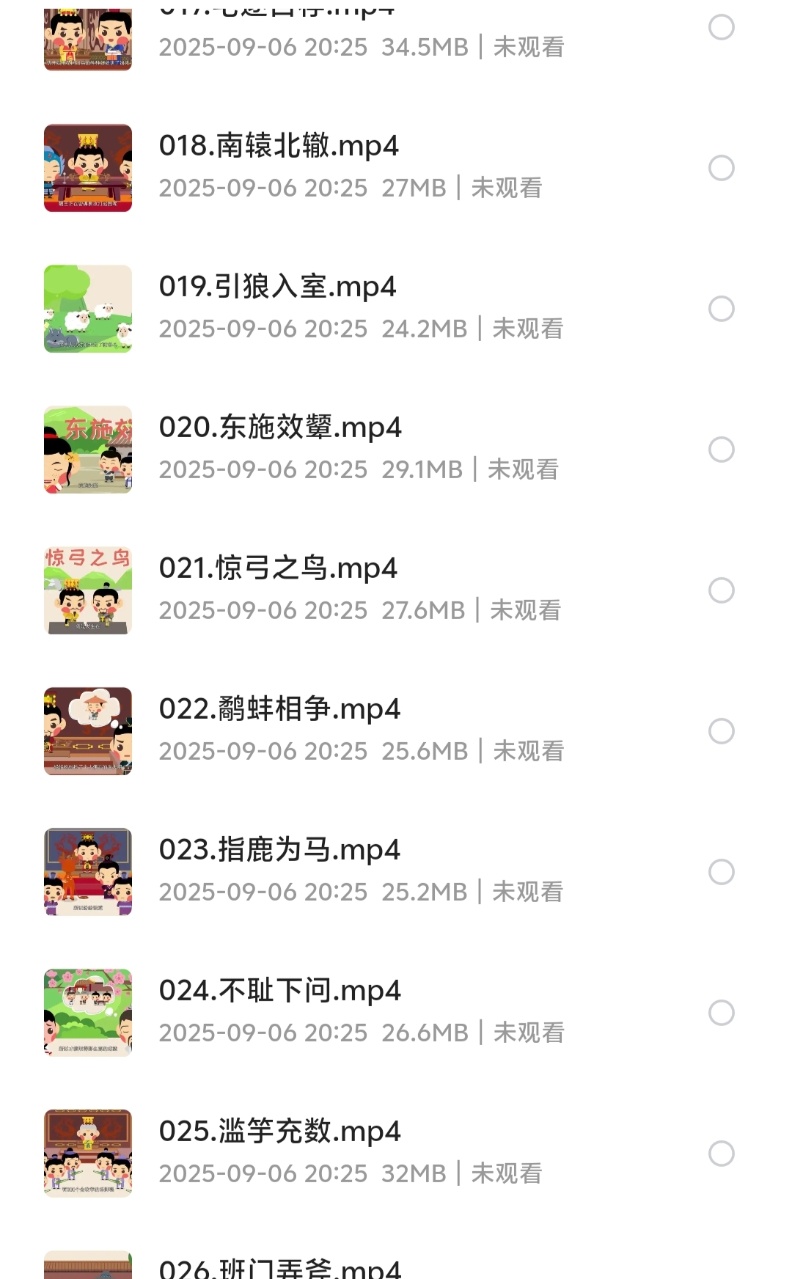Screen dimensions: 792x1279
Task: Open the thumbnail for 020.东施效颦.mp4
Action: coord(87,450)
